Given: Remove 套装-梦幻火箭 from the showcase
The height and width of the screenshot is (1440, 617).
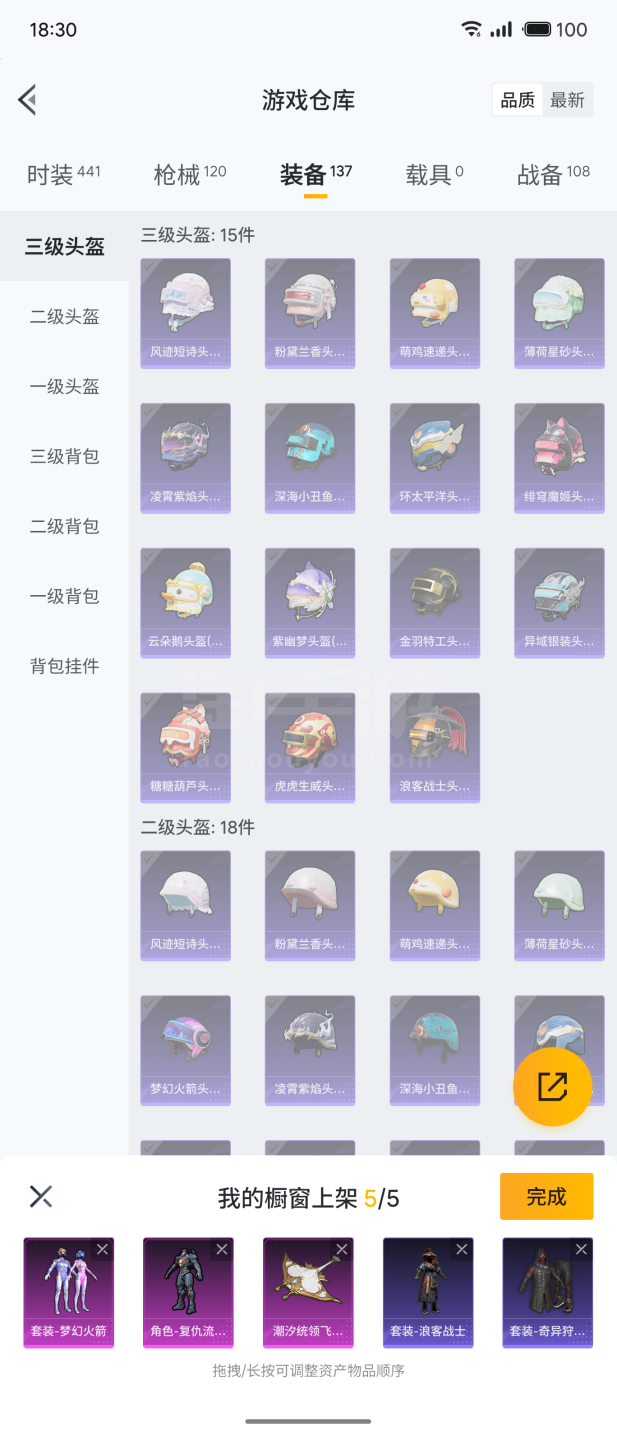Looking at the screenshot, I should pos(102,1249).
